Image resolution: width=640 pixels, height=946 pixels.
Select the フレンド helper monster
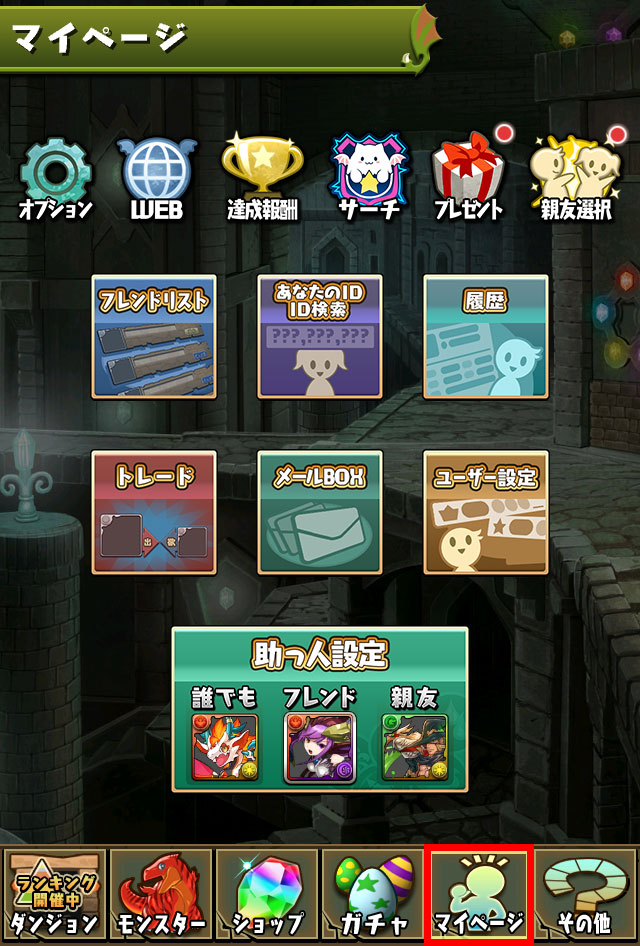coord(320,747)
